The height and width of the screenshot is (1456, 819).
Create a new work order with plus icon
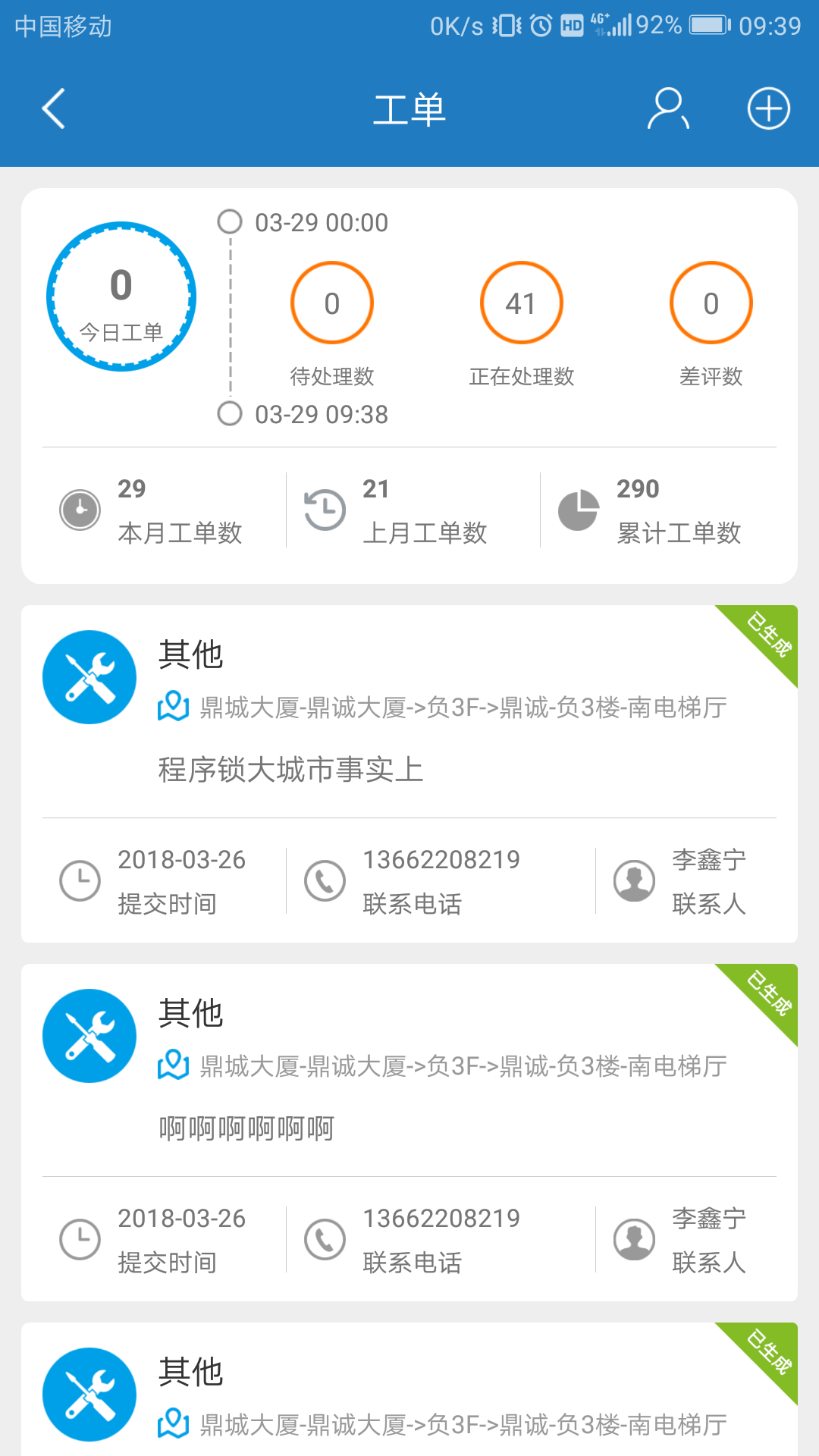[768, 108]
